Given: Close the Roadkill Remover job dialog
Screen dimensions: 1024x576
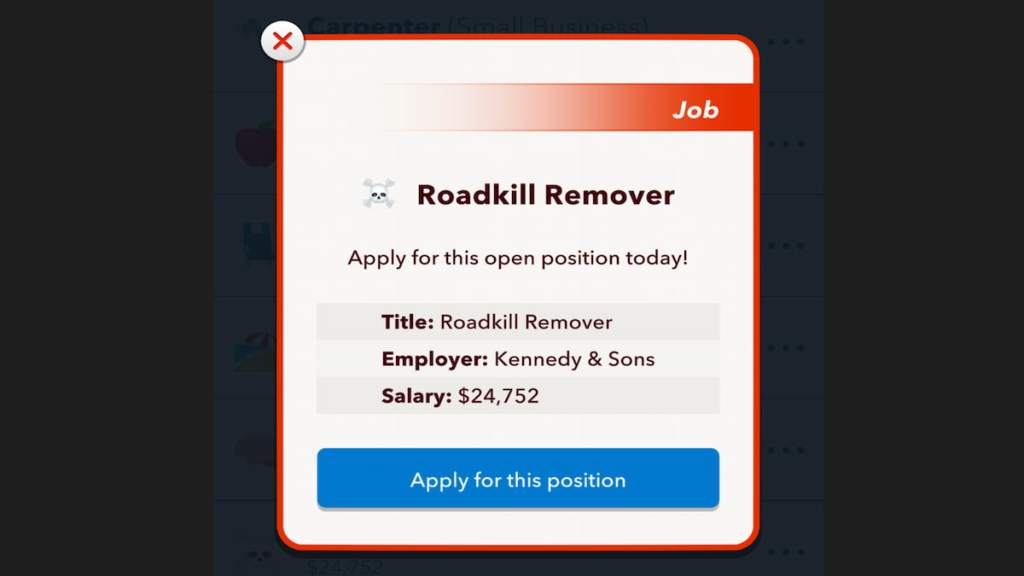Looking at the screenshot, I should coord(283,41).
